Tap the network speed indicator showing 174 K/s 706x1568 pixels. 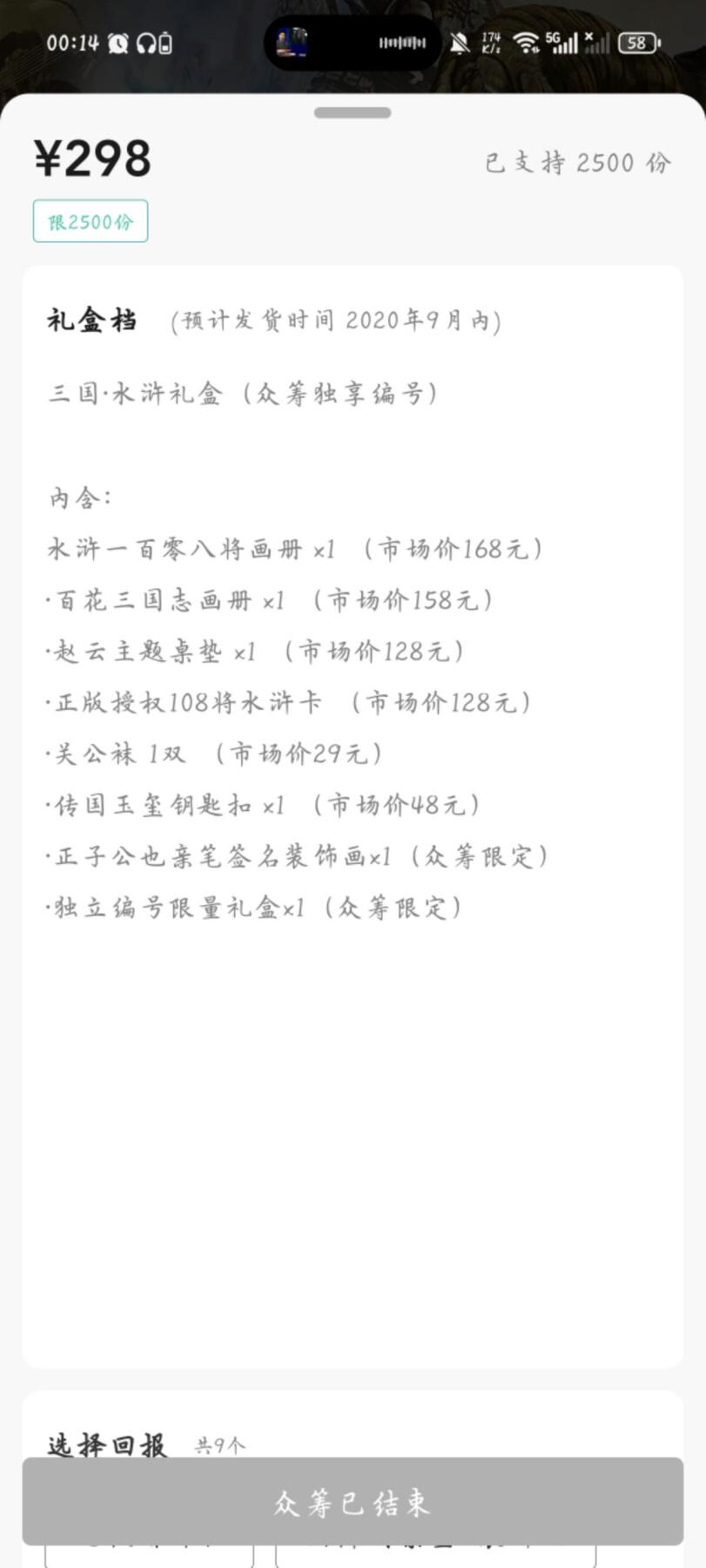point(491,41)
